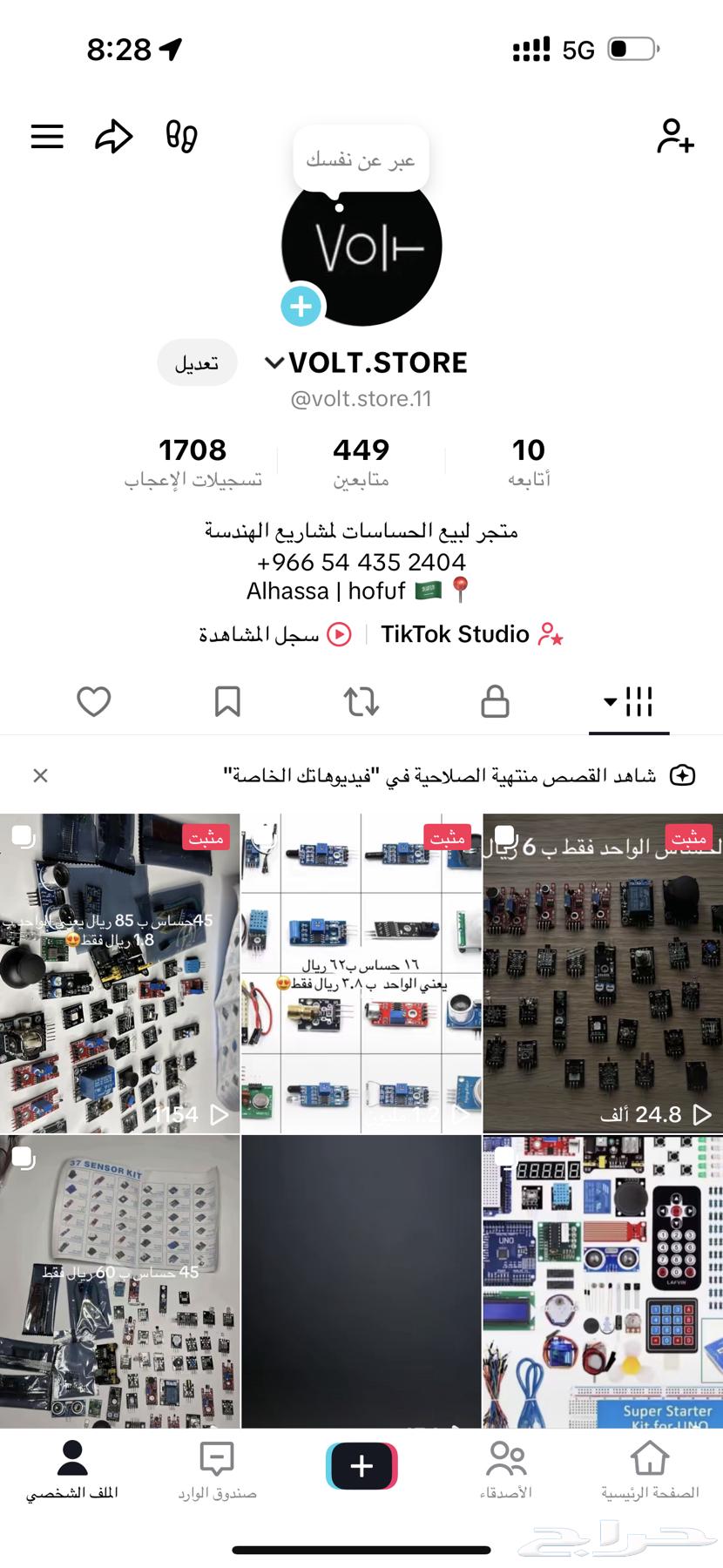Screen dimensions: 723x1568
Task: Open the Liked videos heart tab icon
Action: click(93, 701)
